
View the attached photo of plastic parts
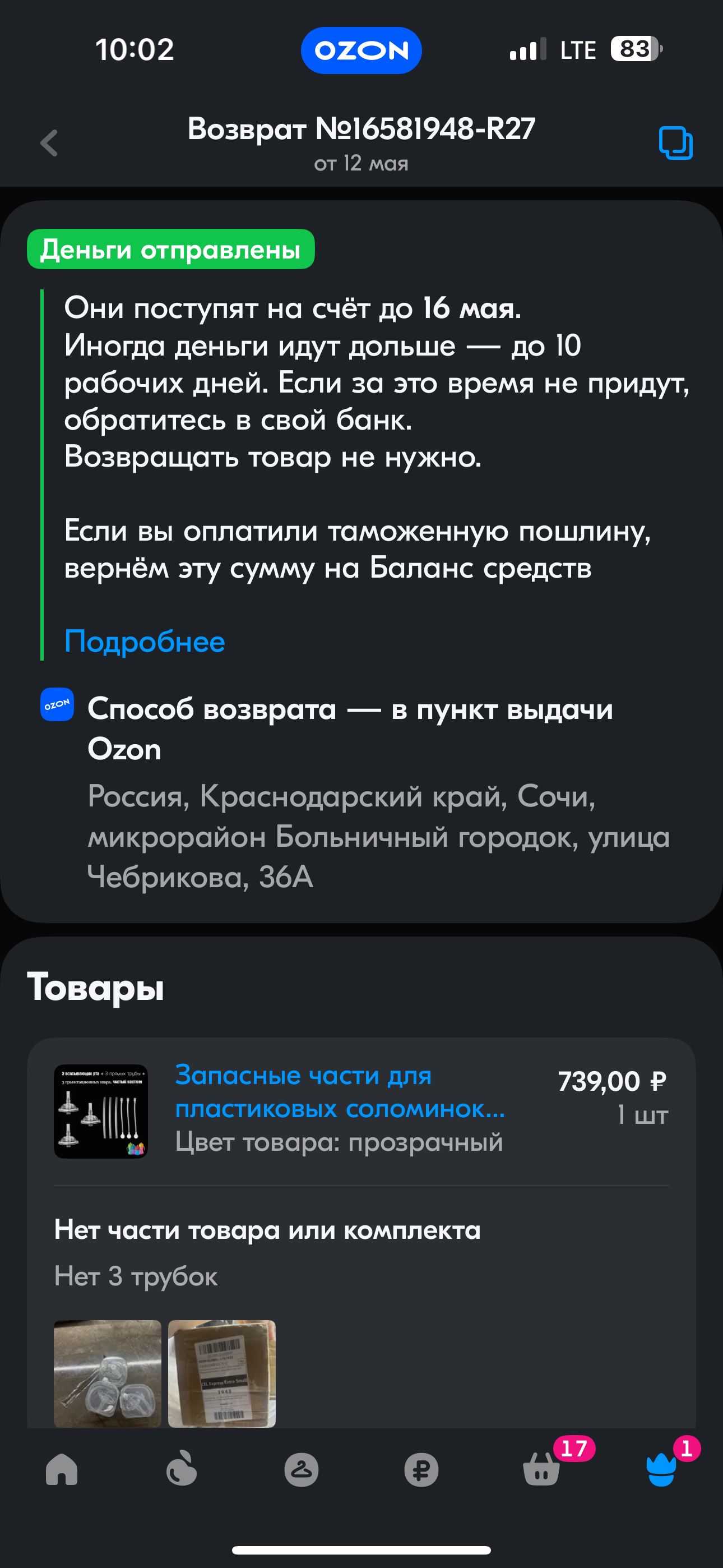tap(107, 1373)
